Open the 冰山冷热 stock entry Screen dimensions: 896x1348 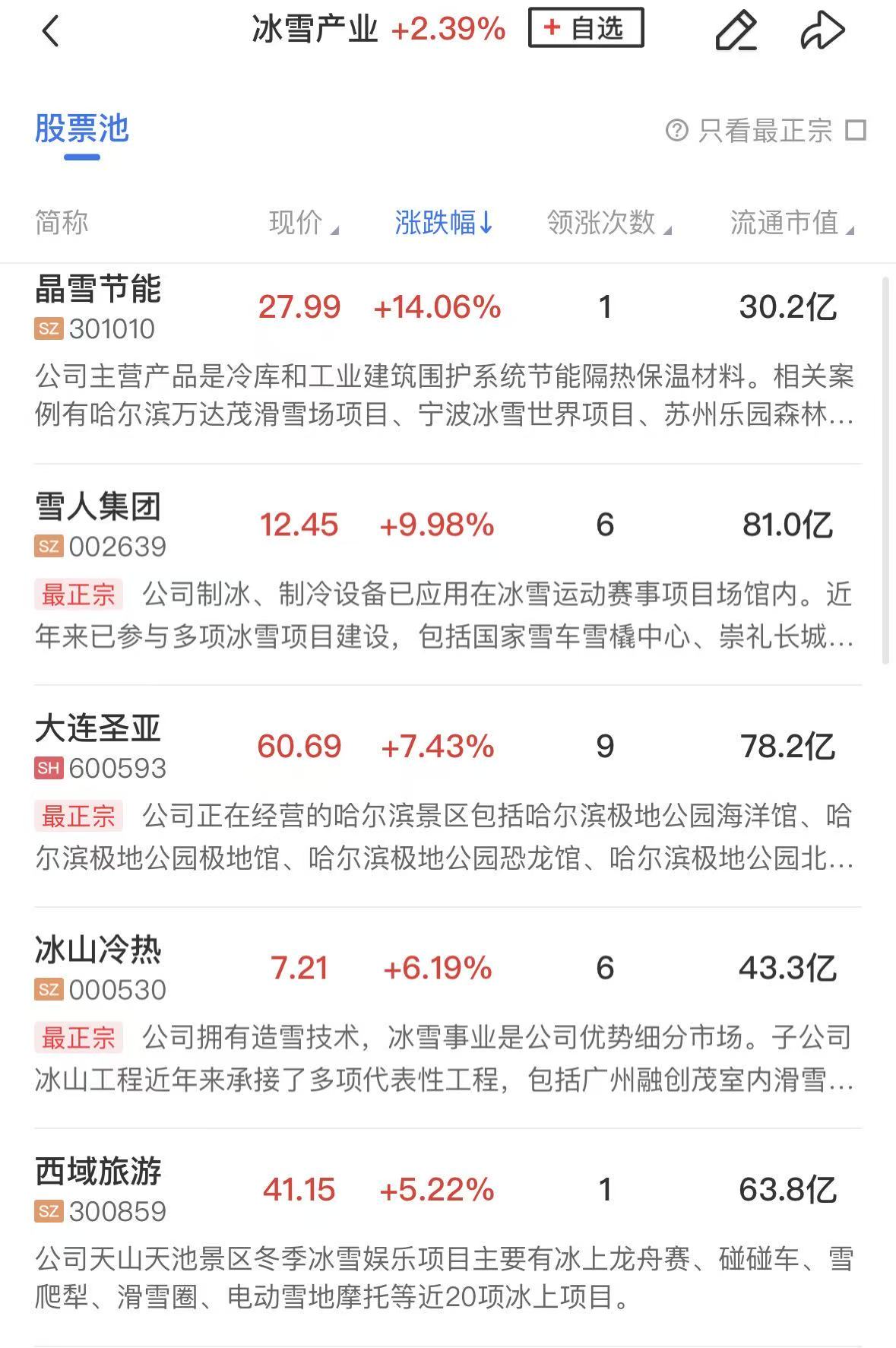tap(99, 950)
